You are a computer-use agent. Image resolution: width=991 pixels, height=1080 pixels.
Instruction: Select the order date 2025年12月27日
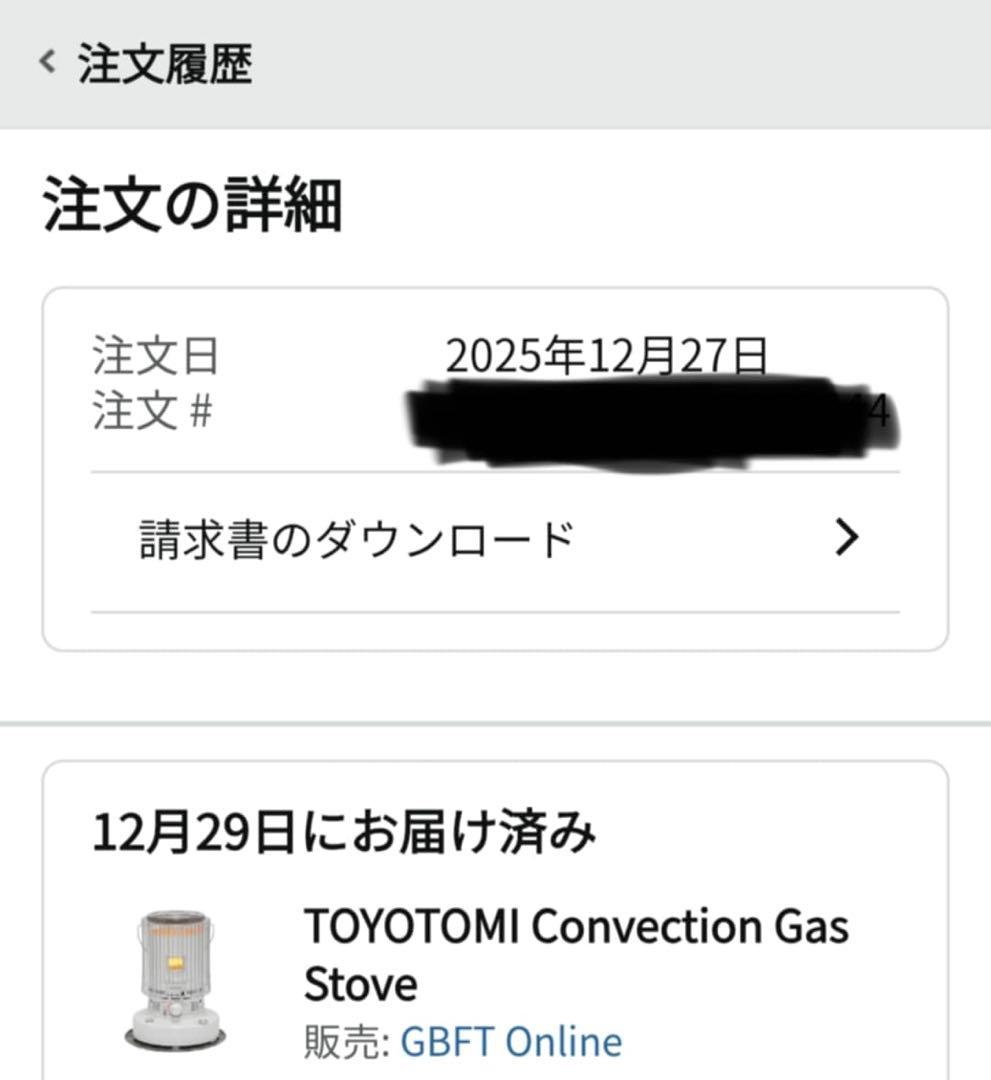605,352
